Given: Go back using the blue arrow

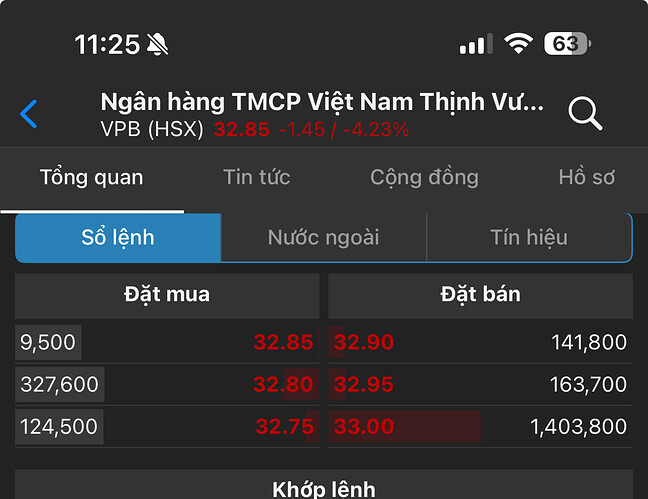Looking at the screenshot, I should tap(29, 114).
